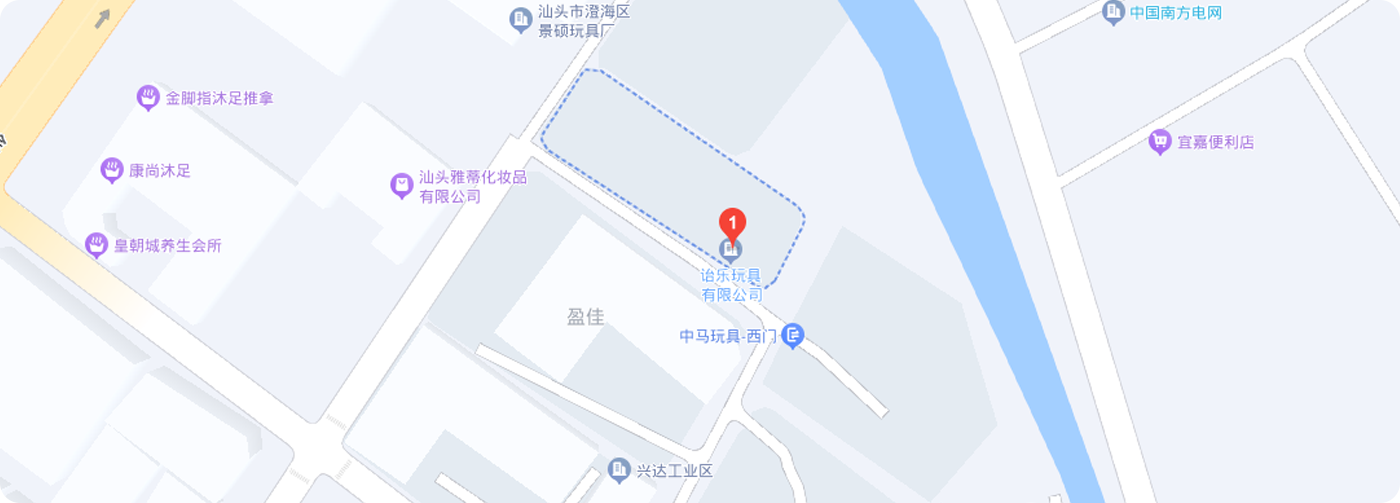Select 金脚指沐足推拿 point of interest
The height and width of the screenshot is (503, 1400).
click(148, 98)
